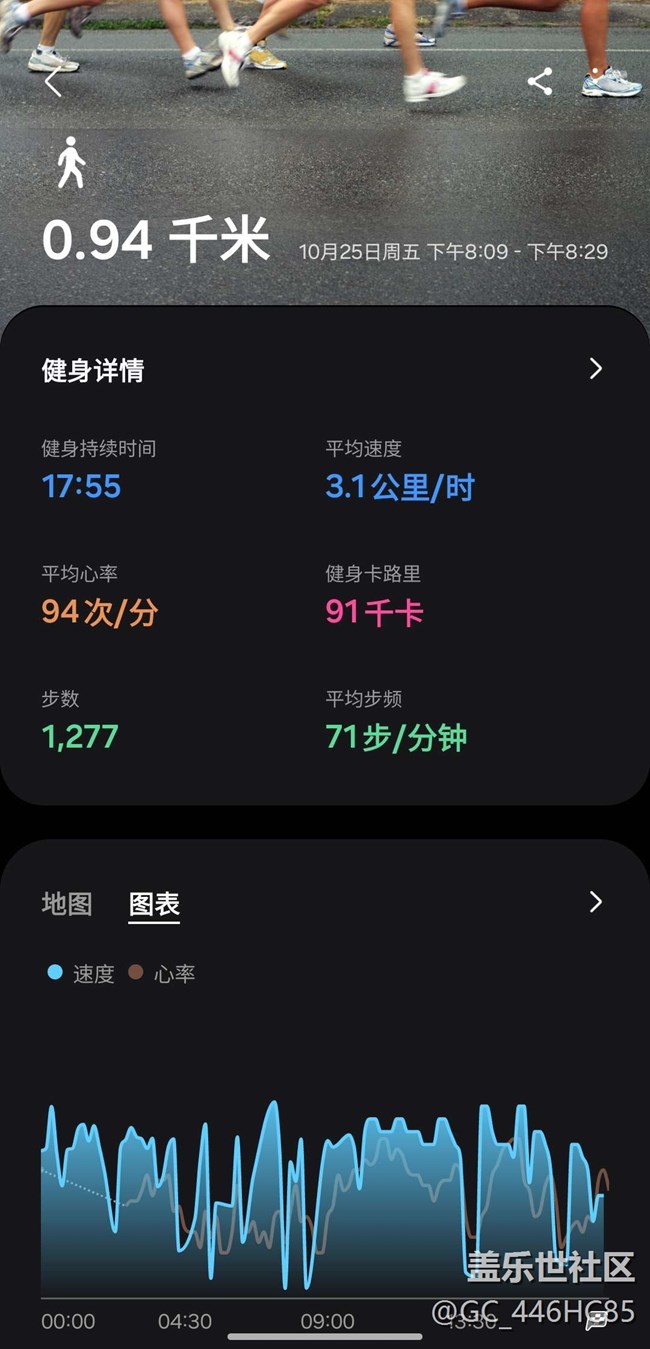The image size is (650, 1349).
Task: Select the 图表 tab
Action: tap(155, 904)
